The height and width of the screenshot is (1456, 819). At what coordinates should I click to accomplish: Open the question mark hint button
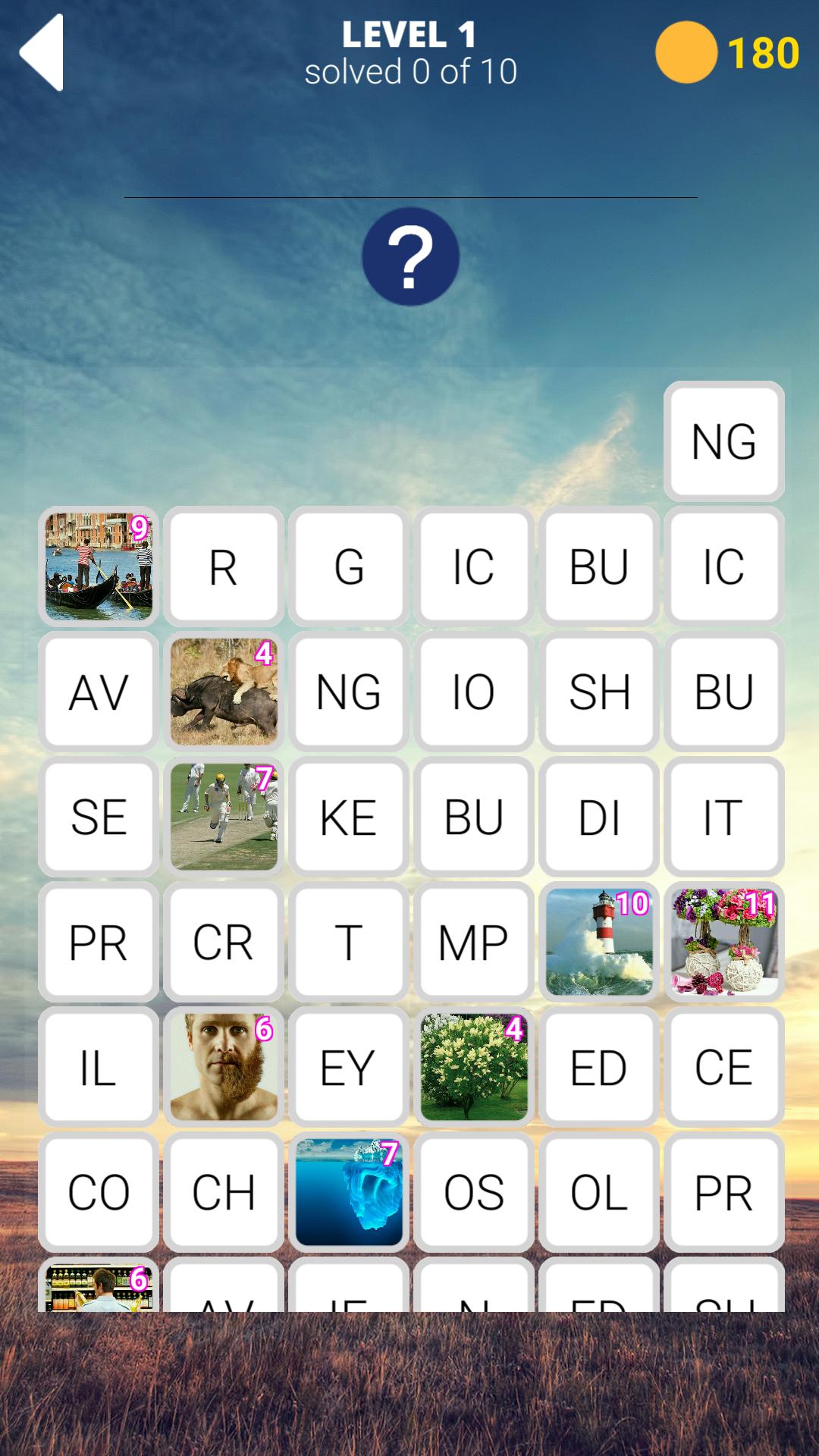coord(410,256)
